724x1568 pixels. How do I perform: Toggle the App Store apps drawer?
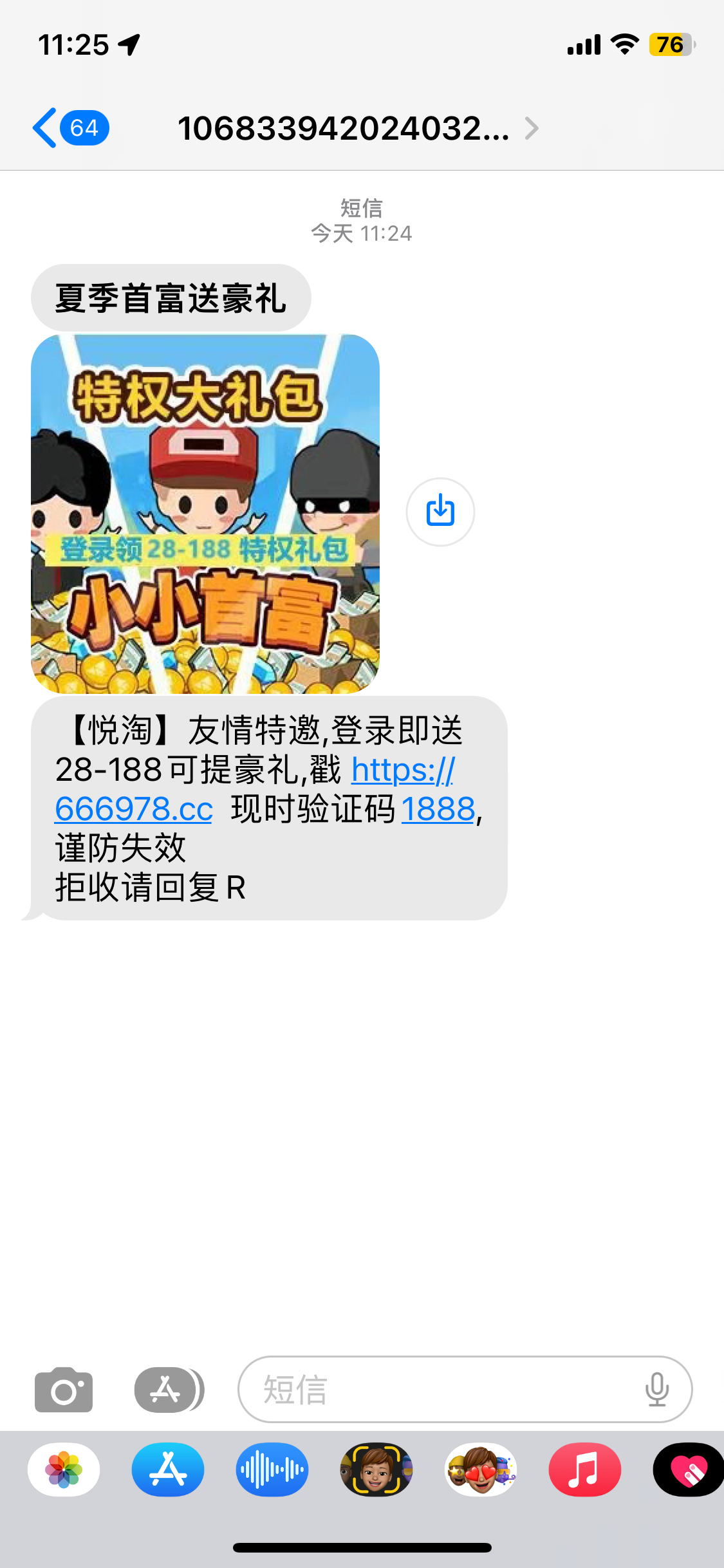(x=168, y=1390)
